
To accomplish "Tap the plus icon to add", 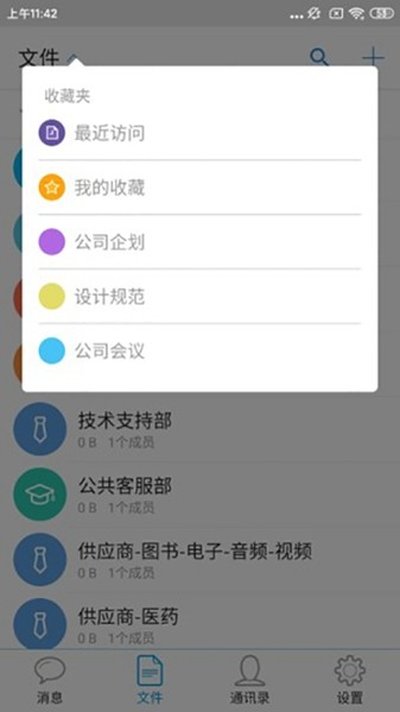I will (373, 58).
